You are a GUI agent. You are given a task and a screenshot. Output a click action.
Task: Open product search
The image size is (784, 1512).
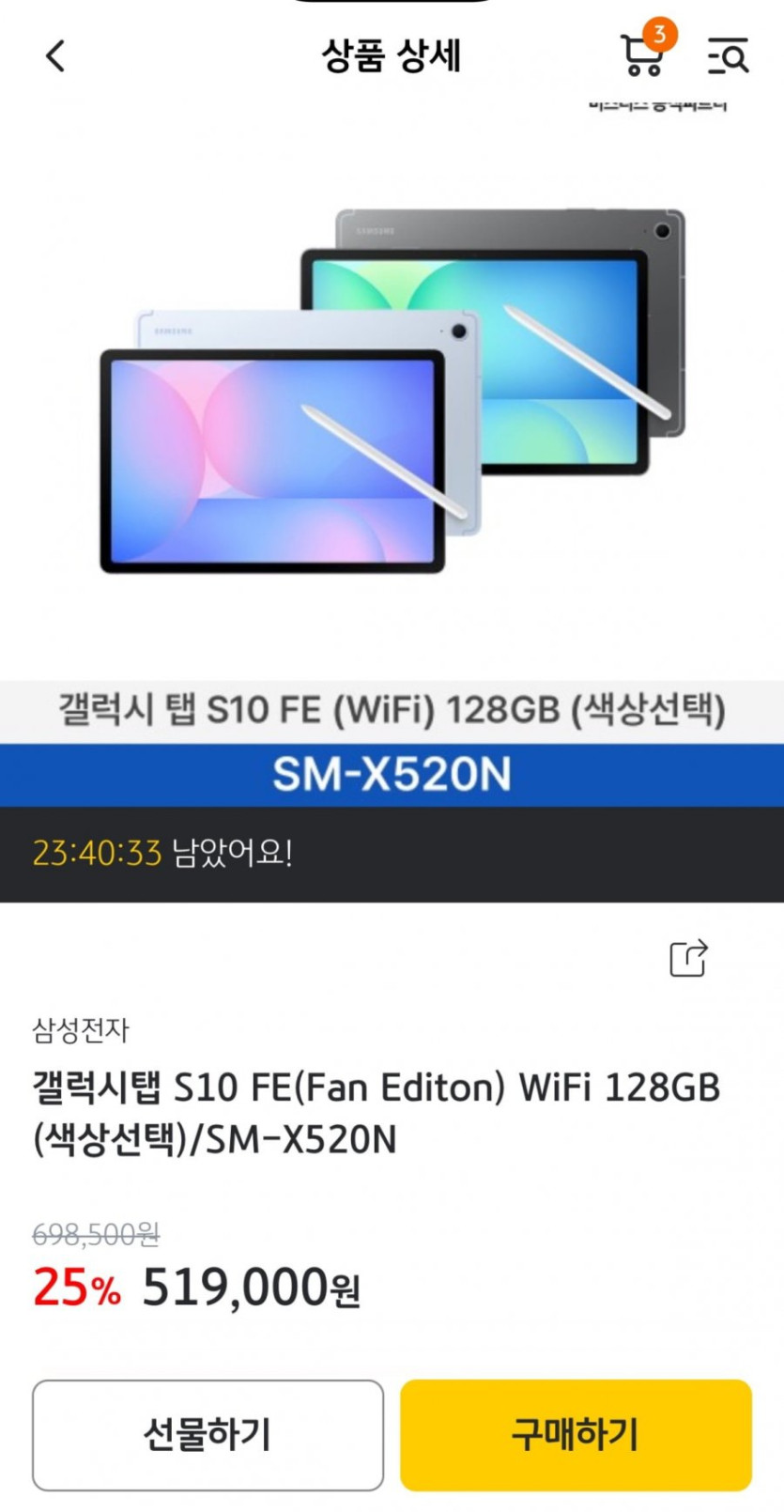click(728, 56)
